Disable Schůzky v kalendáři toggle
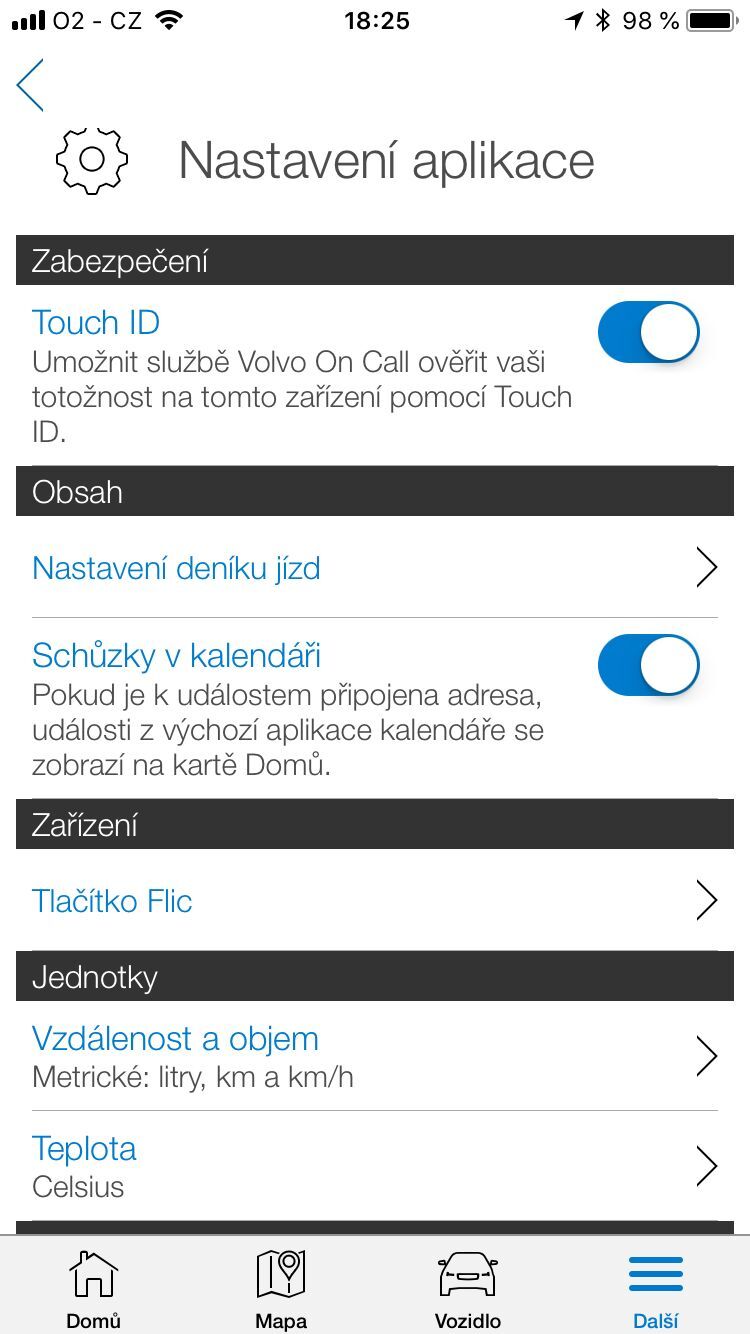The height and width of the screenshot is (1334, 750). tap(648, 665)
